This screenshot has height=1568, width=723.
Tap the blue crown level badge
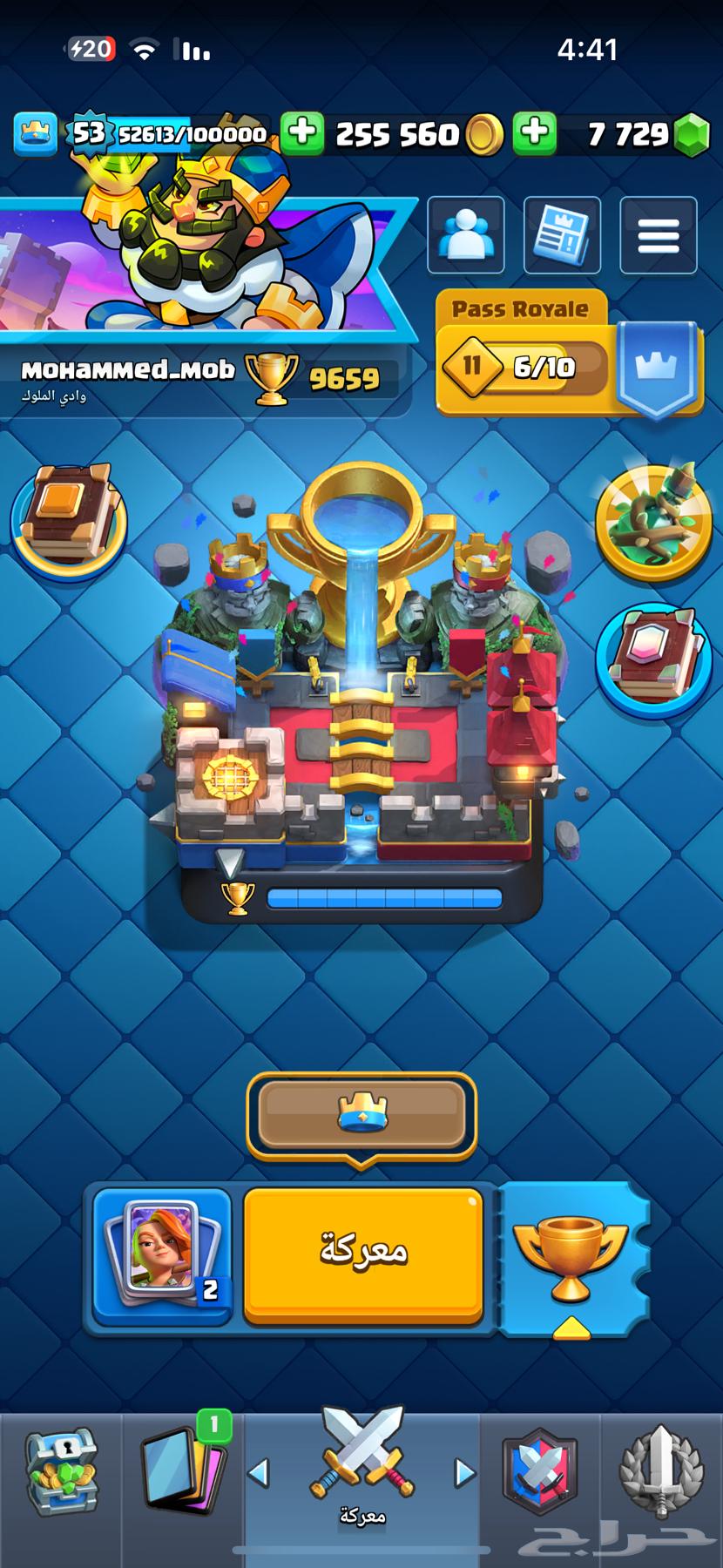tap(36, 133)
